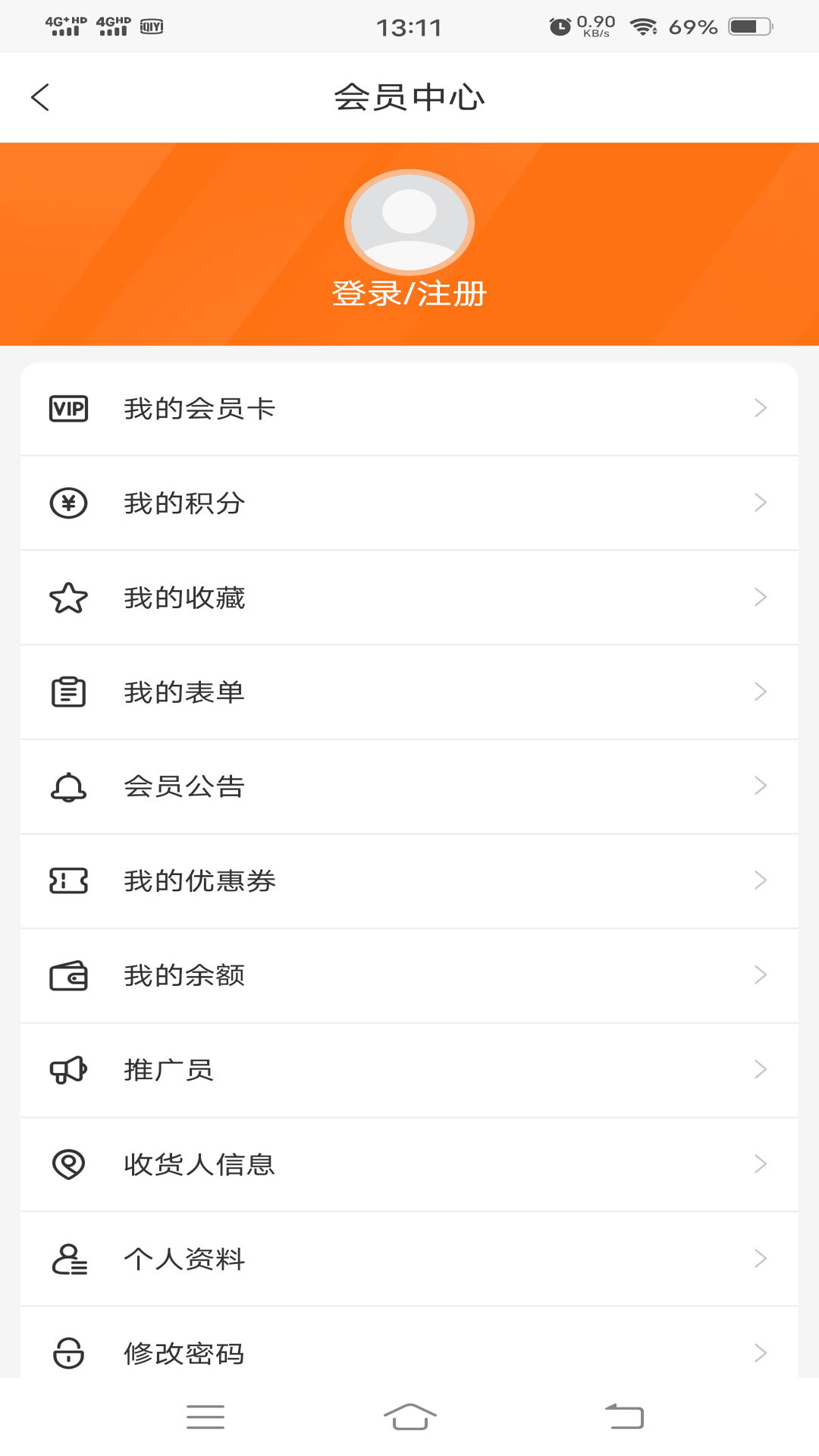Click the yen coin icon beside 我的积分
The width and height of the screenshot is (819, 1456).
tap(69, 502)
